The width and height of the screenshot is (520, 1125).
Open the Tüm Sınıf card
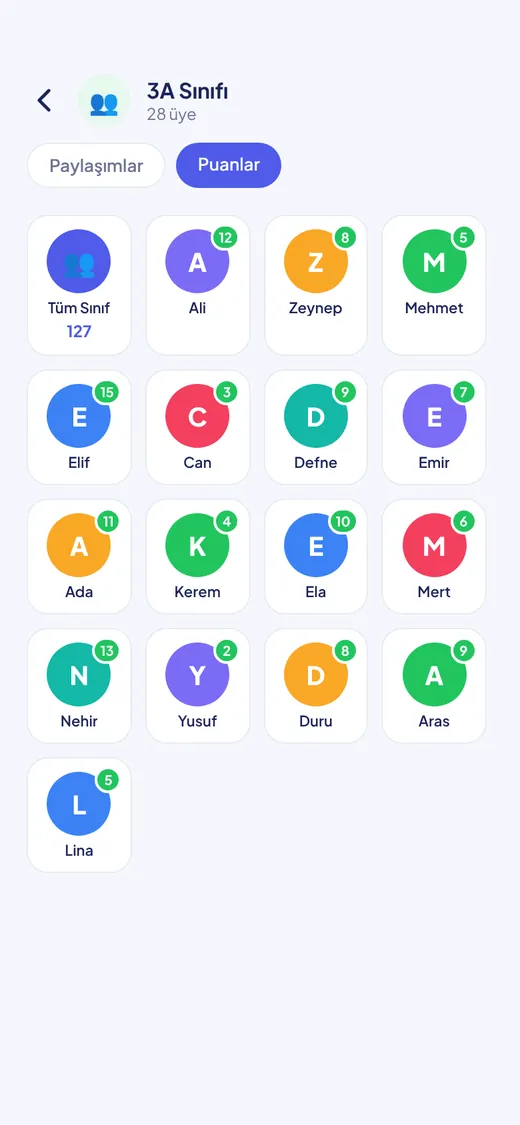click(x=79, y=286)
